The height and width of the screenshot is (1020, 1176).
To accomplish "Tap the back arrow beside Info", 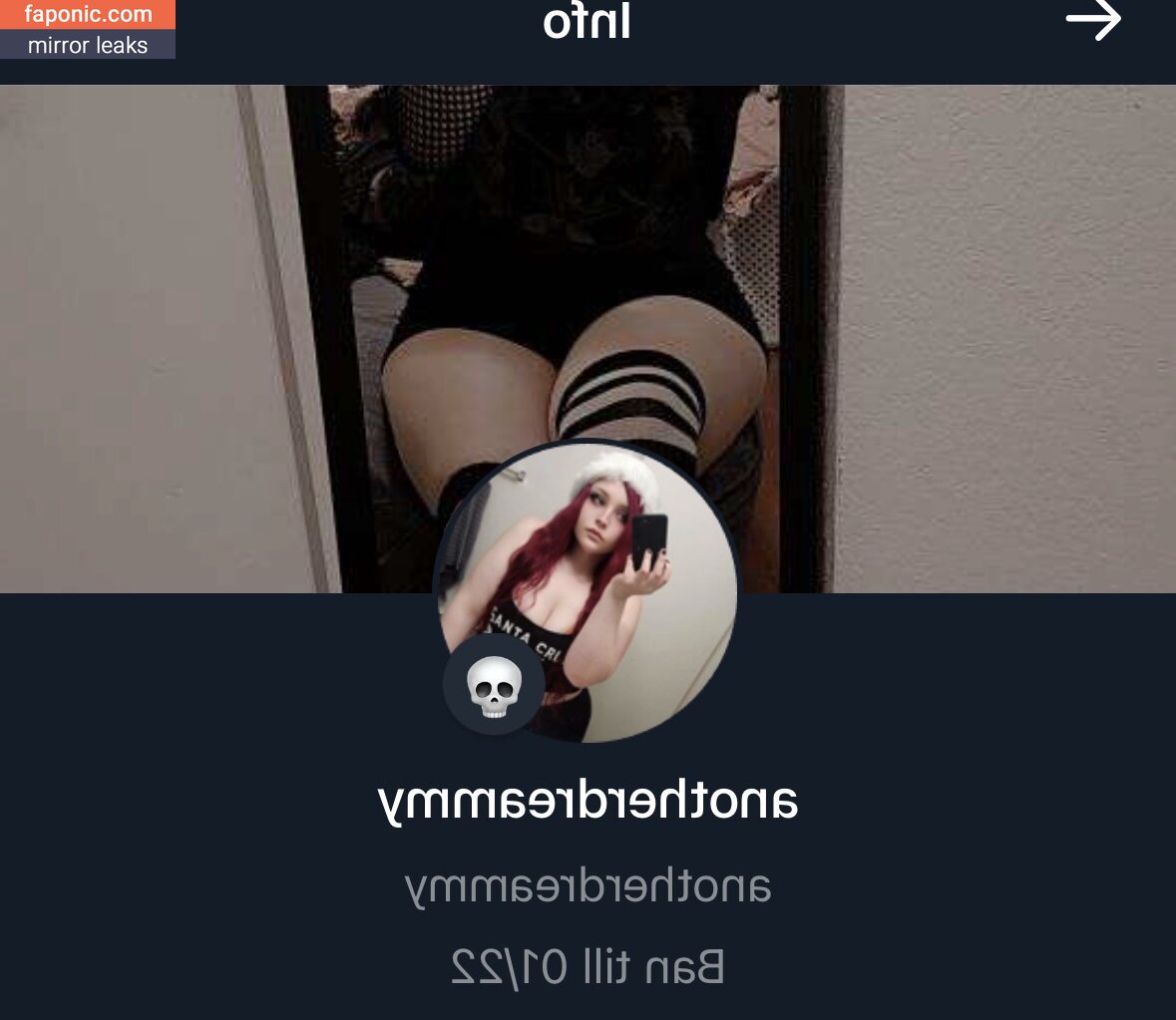I will [x=1093, y=21].
